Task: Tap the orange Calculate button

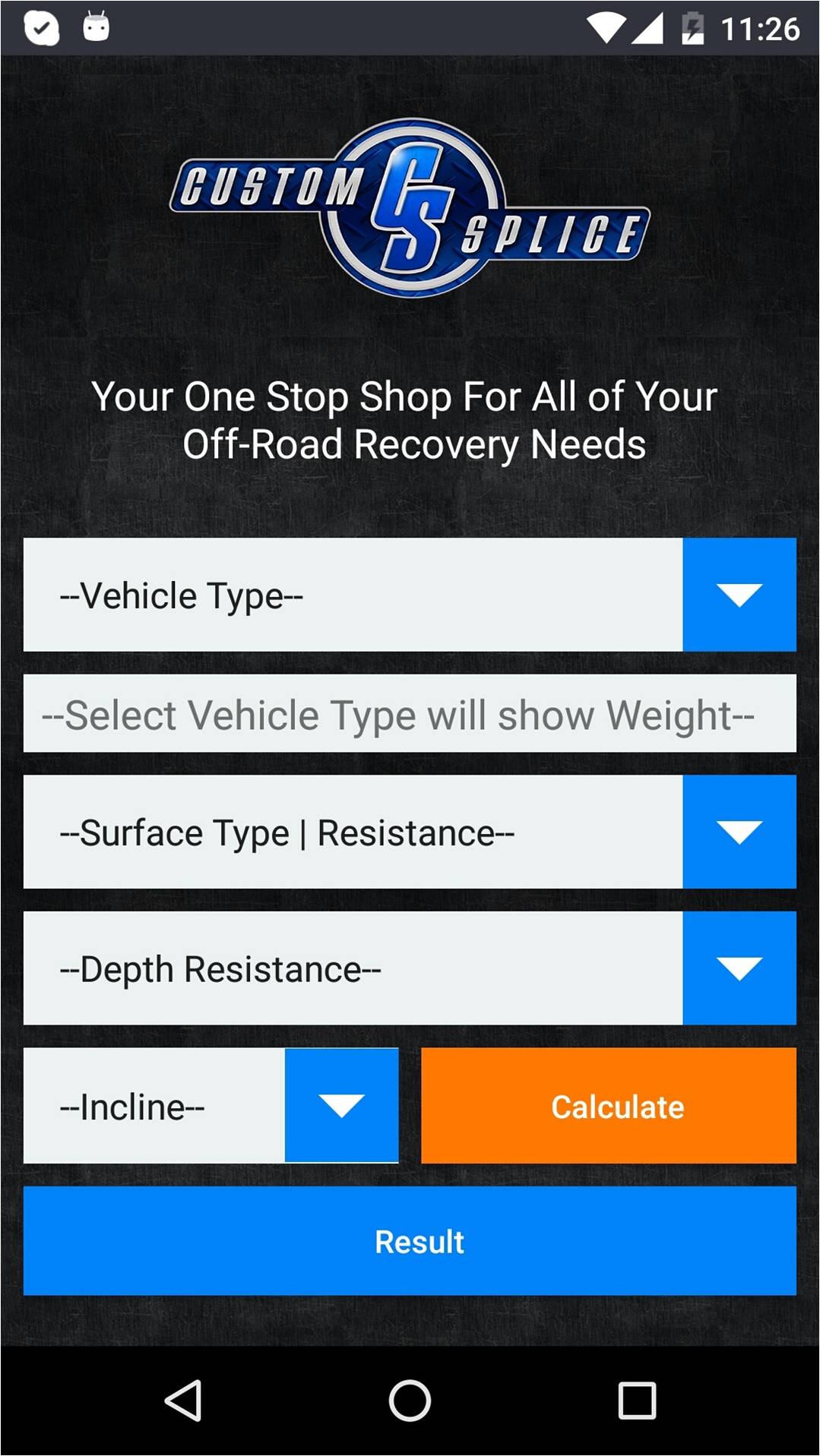Action: (608, 1106)
